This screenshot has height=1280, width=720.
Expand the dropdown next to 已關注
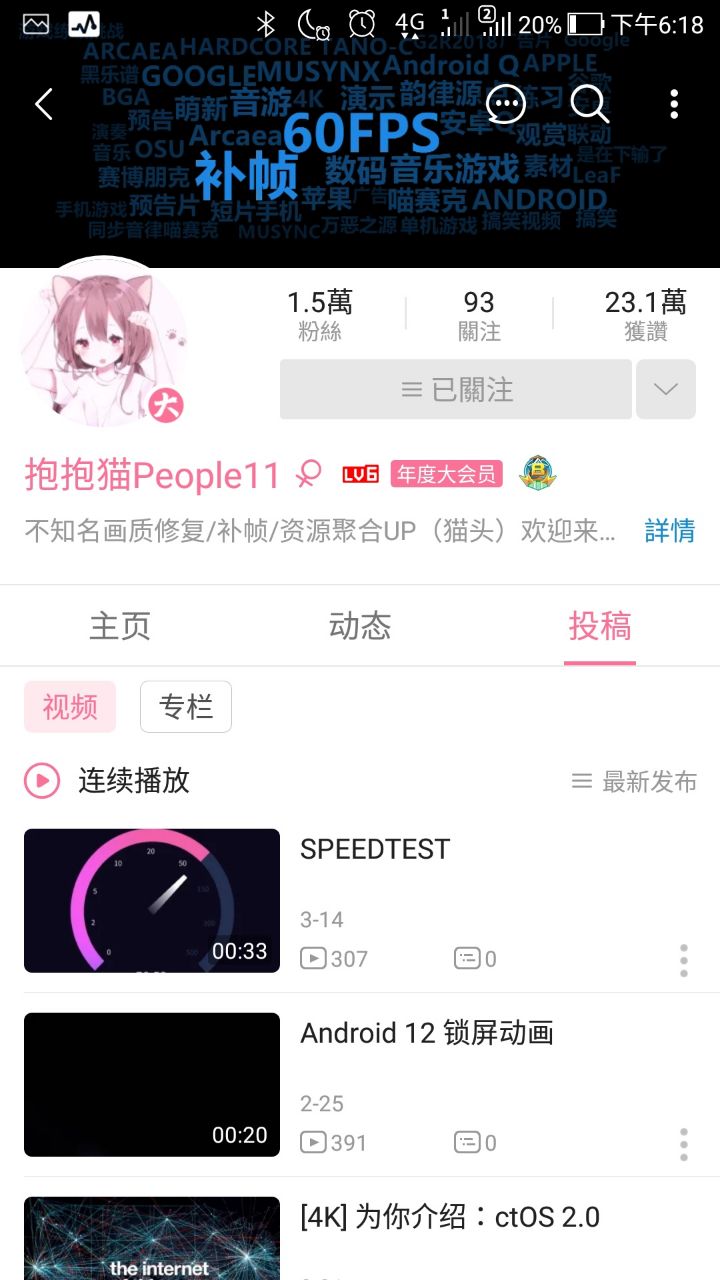[x=666, y=389]
